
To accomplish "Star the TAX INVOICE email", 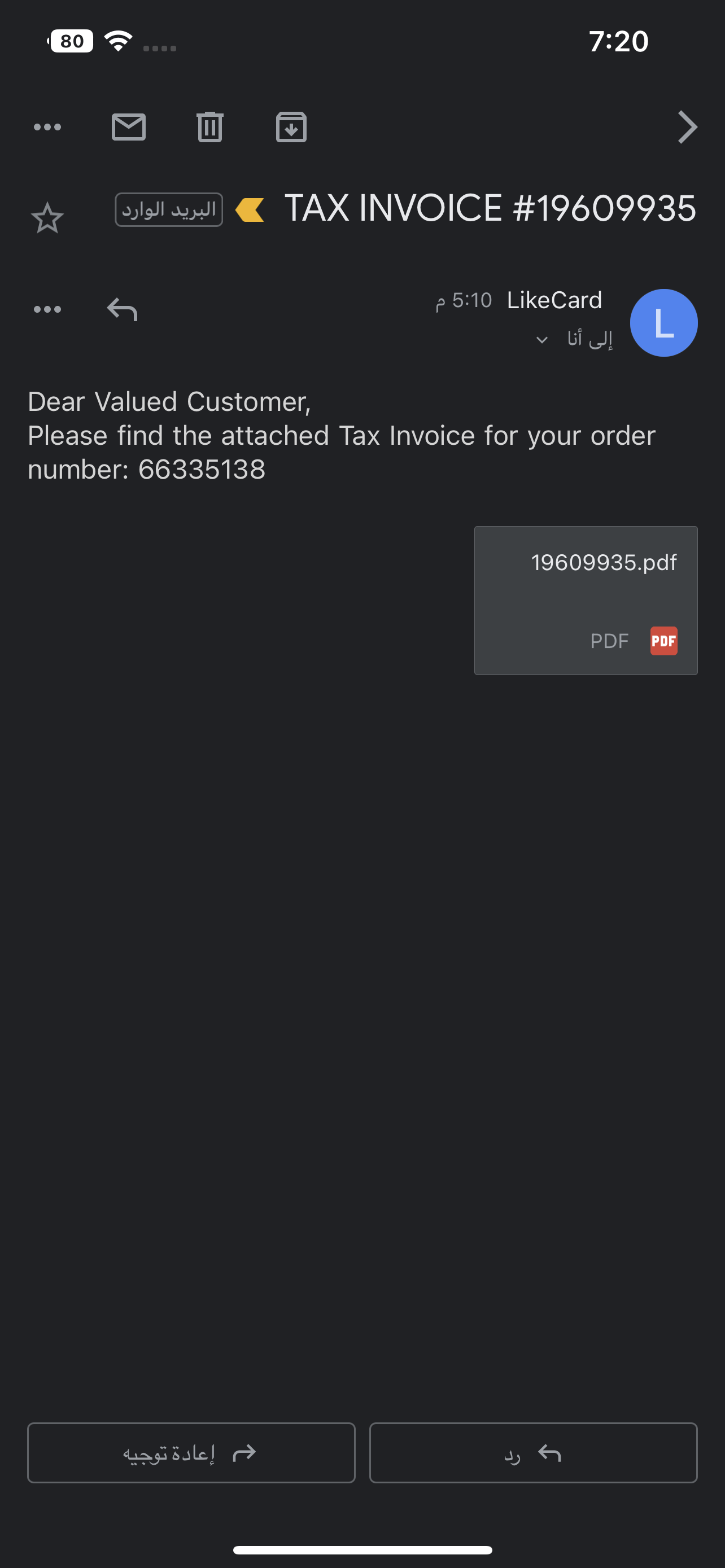I will pos(47,218).
